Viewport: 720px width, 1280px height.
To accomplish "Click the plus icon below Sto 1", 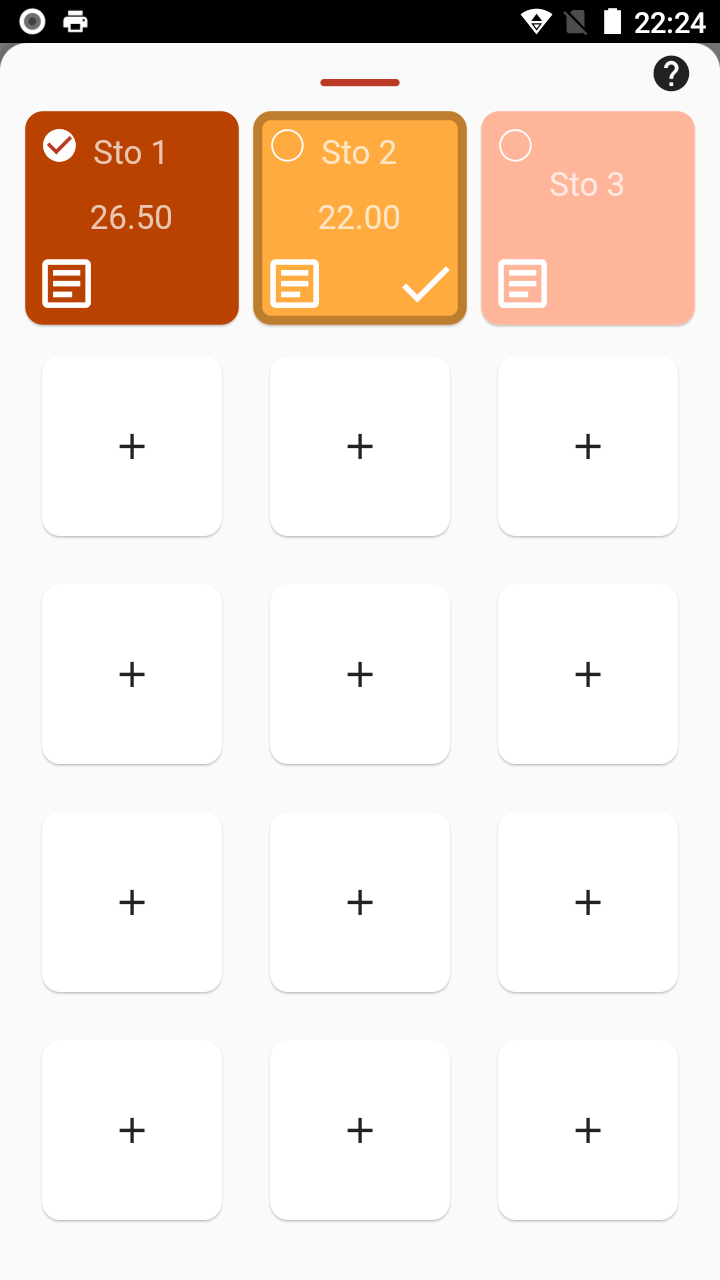I will [131, 446].
